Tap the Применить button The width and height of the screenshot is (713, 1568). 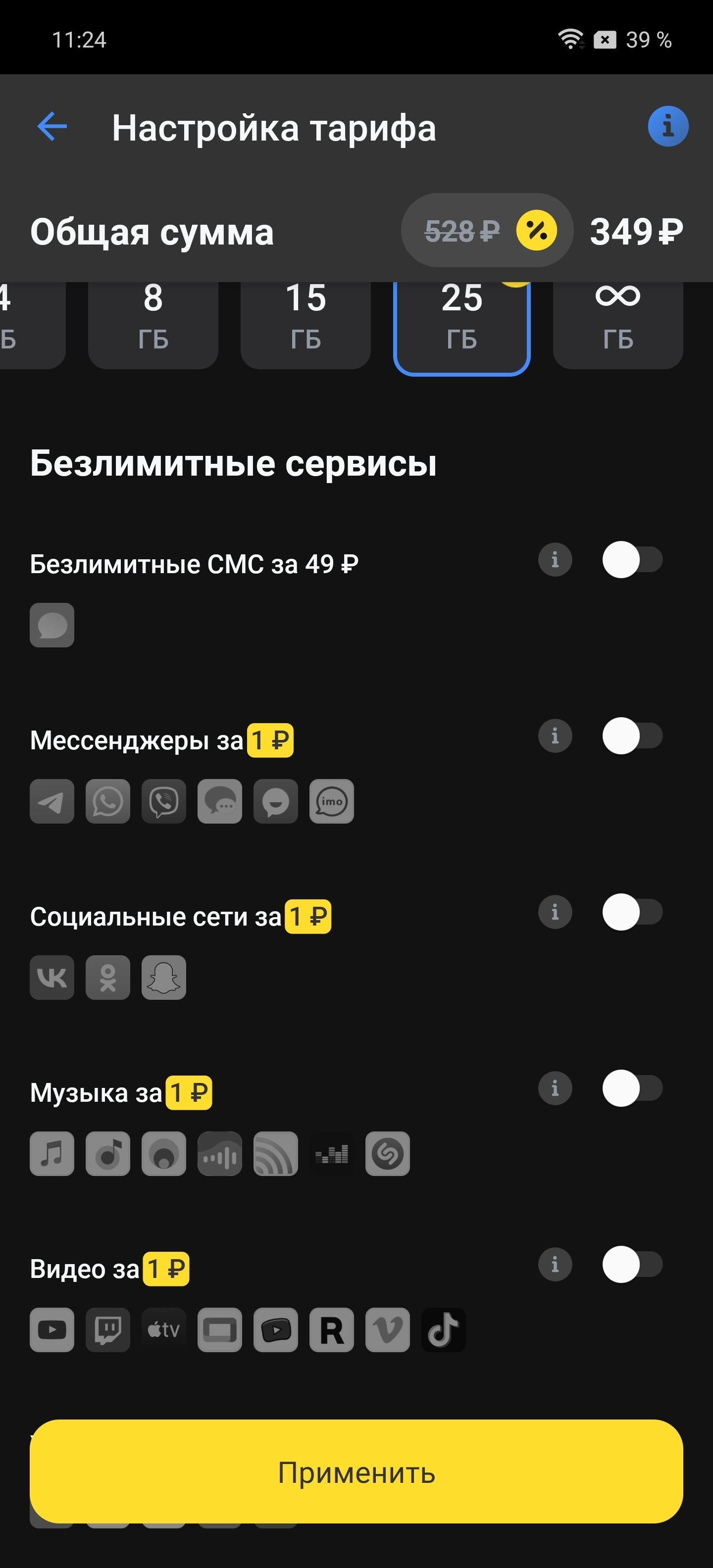pos(356,1472)
